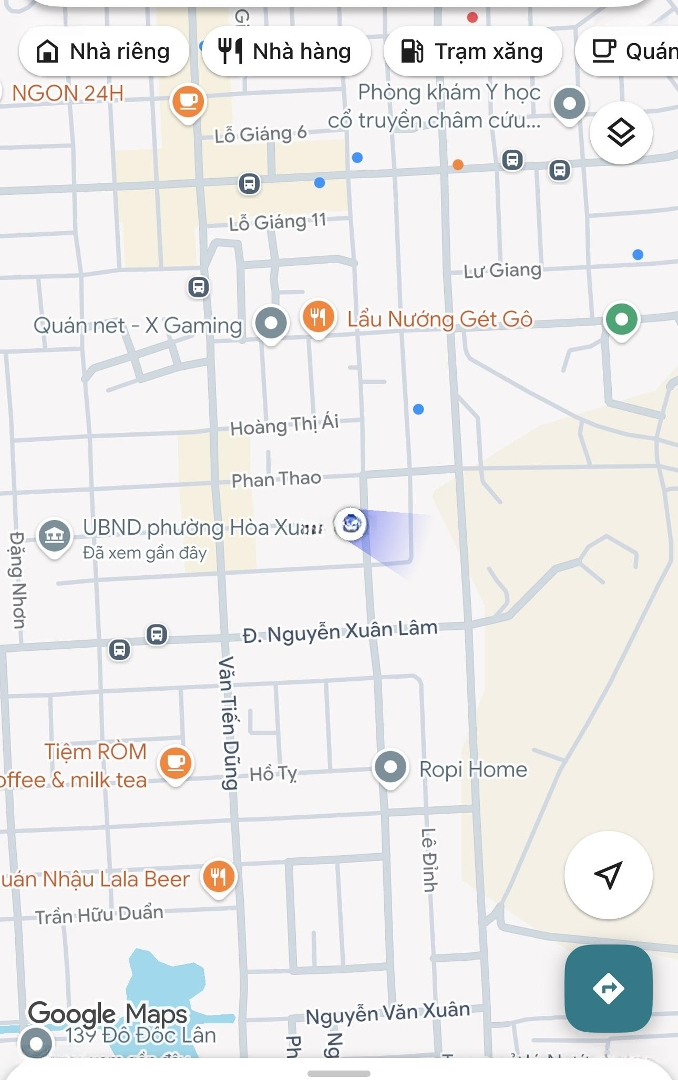This screenshot has width=678, height=1080.
Task: Open Ropi Home place pin
Action: (x=390, y=768)
